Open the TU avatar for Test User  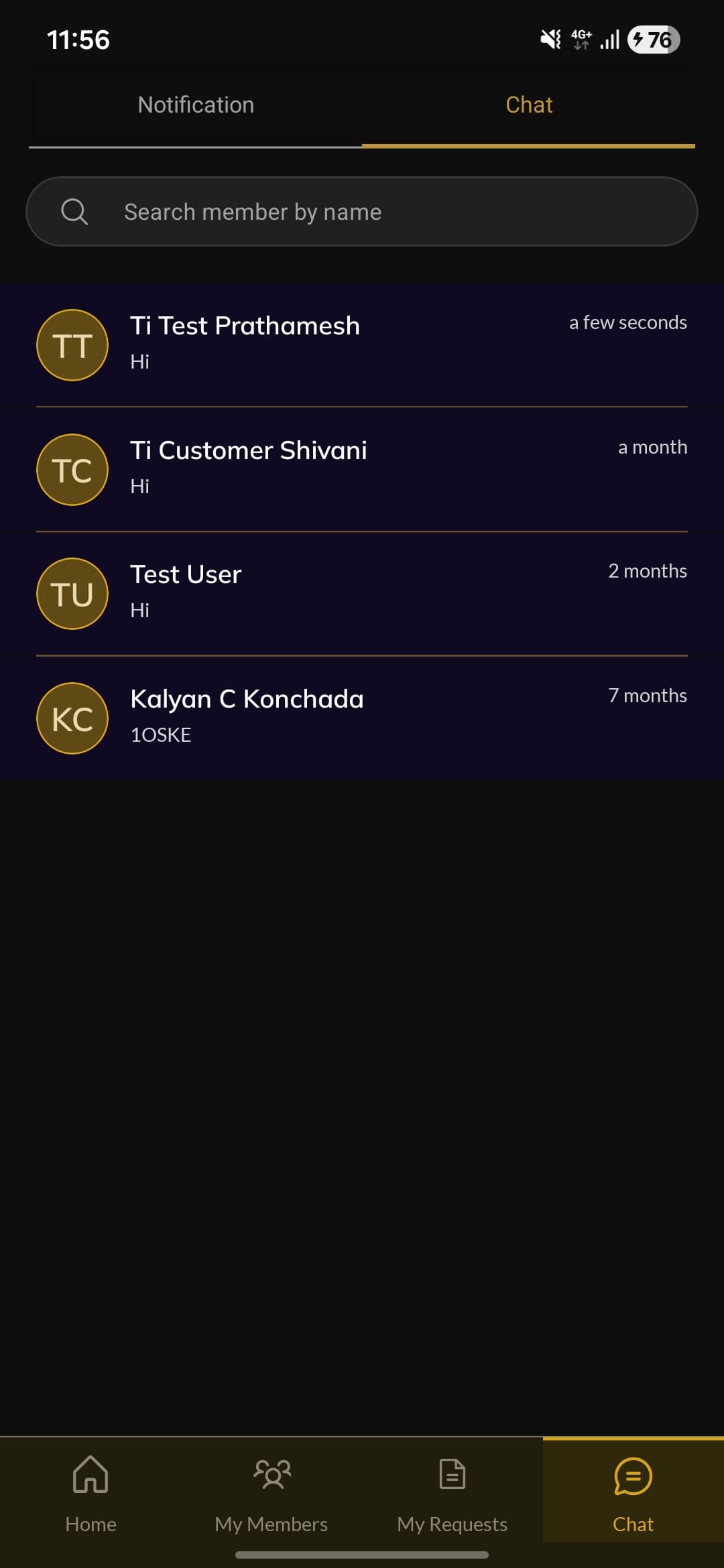72,593
